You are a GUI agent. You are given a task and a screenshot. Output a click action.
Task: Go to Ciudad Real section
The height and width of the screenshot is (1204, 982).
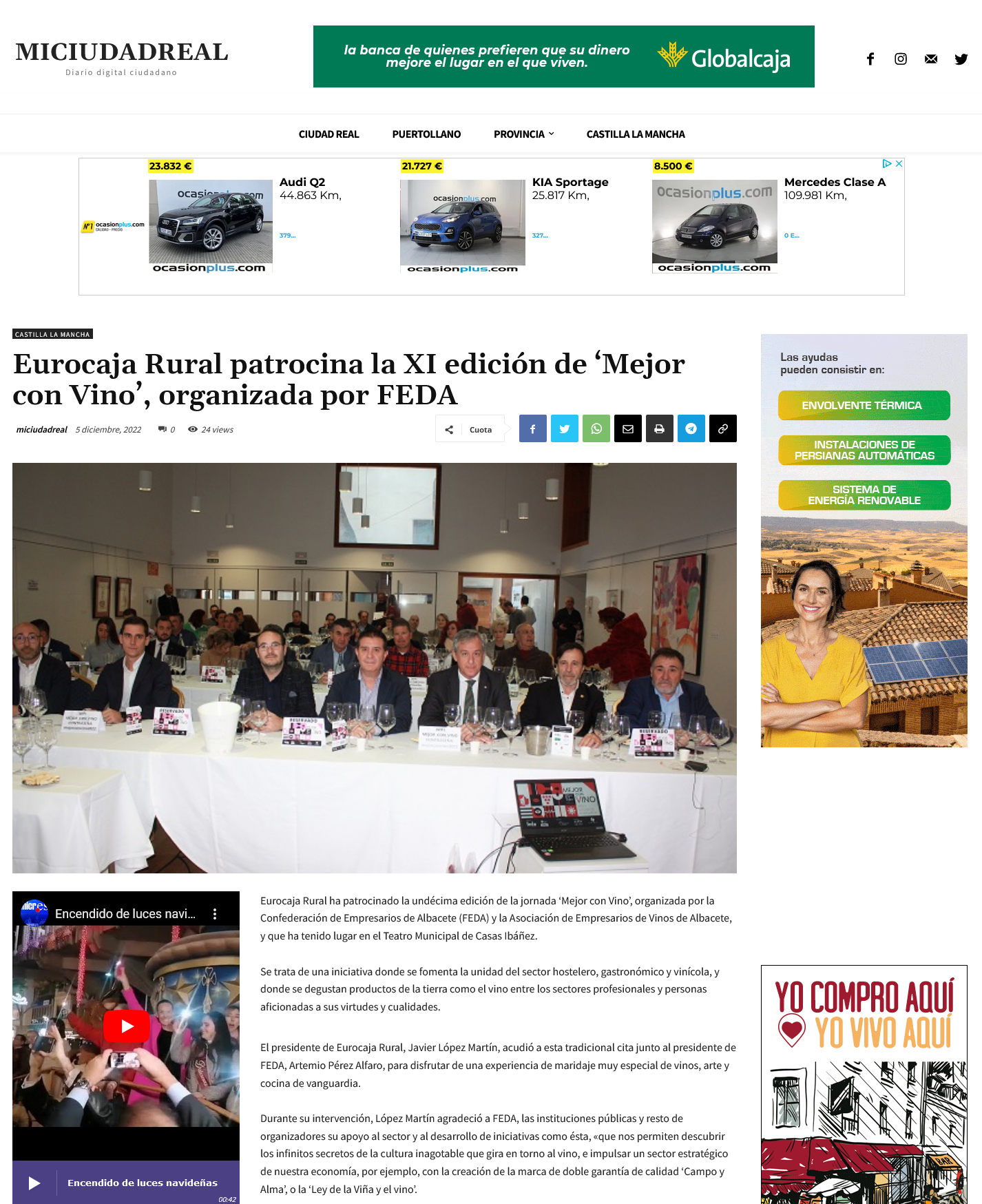[328, 134]
